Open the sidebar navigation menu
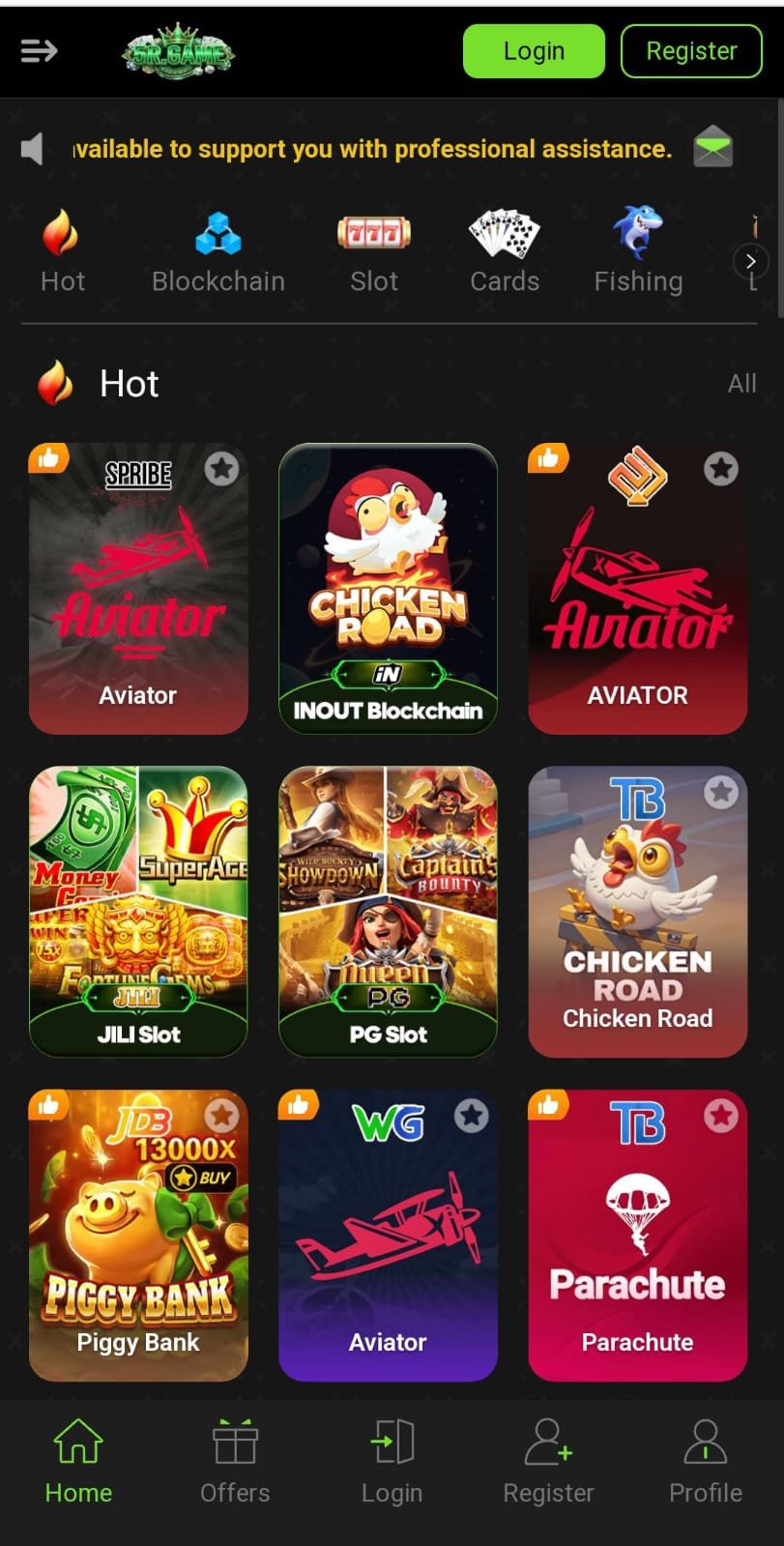The width and height of the screenshot is (784, 1546). click(39, 50)
